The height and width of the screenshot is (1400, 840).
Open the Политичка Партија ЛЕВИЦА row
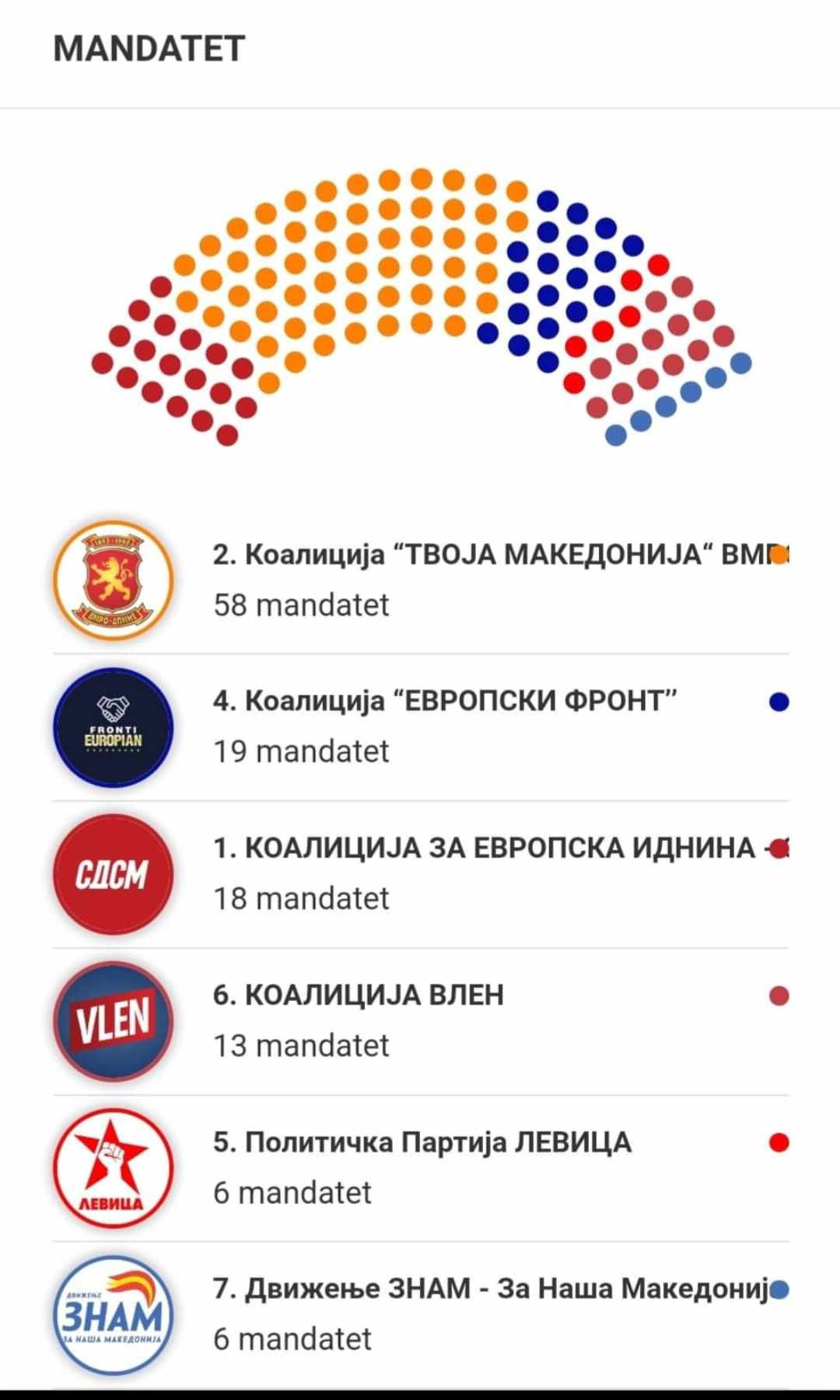(421, 1168)
